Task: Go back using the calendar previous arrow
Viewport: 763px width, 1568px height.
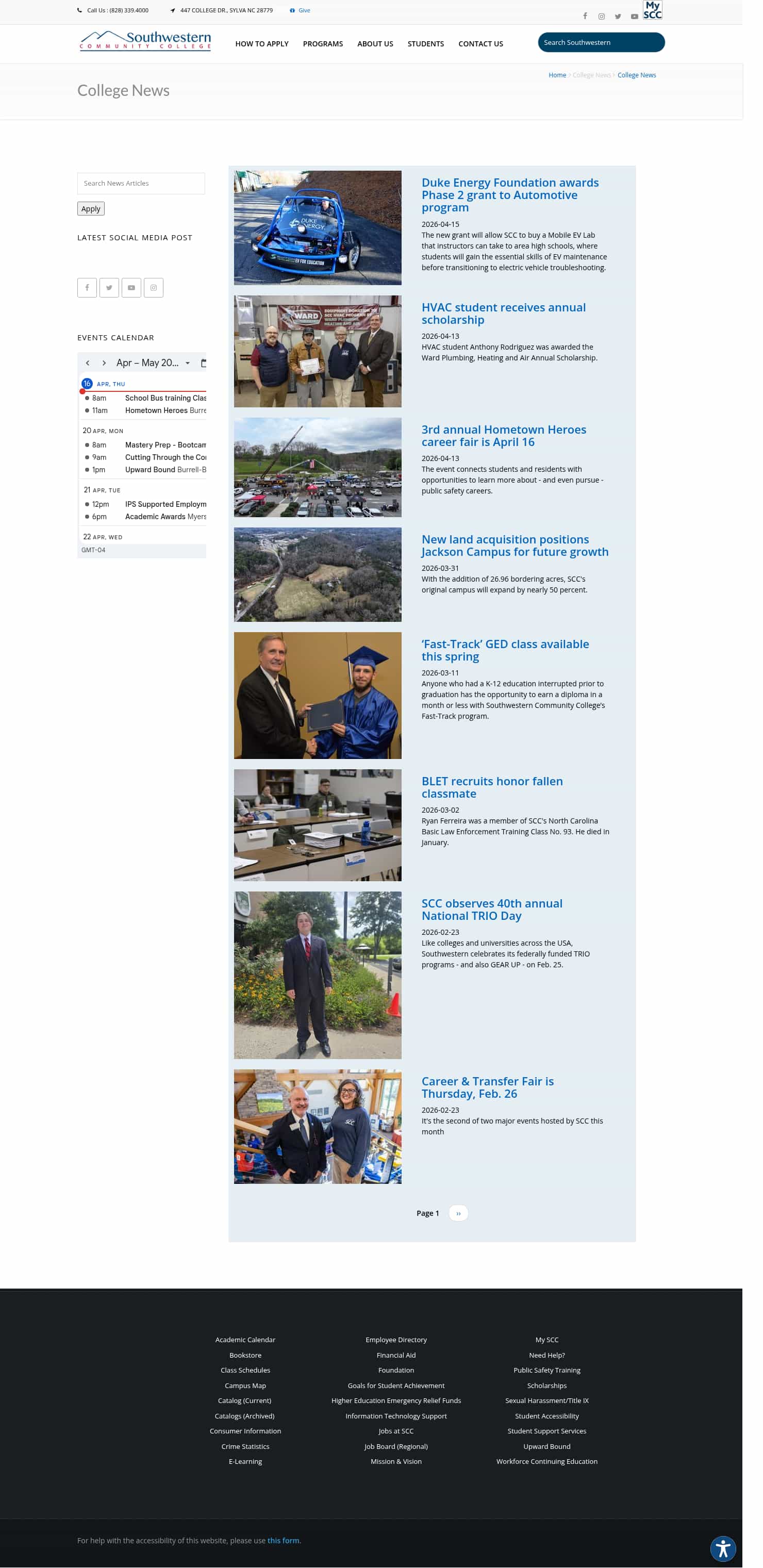Action: pos(88,363)
